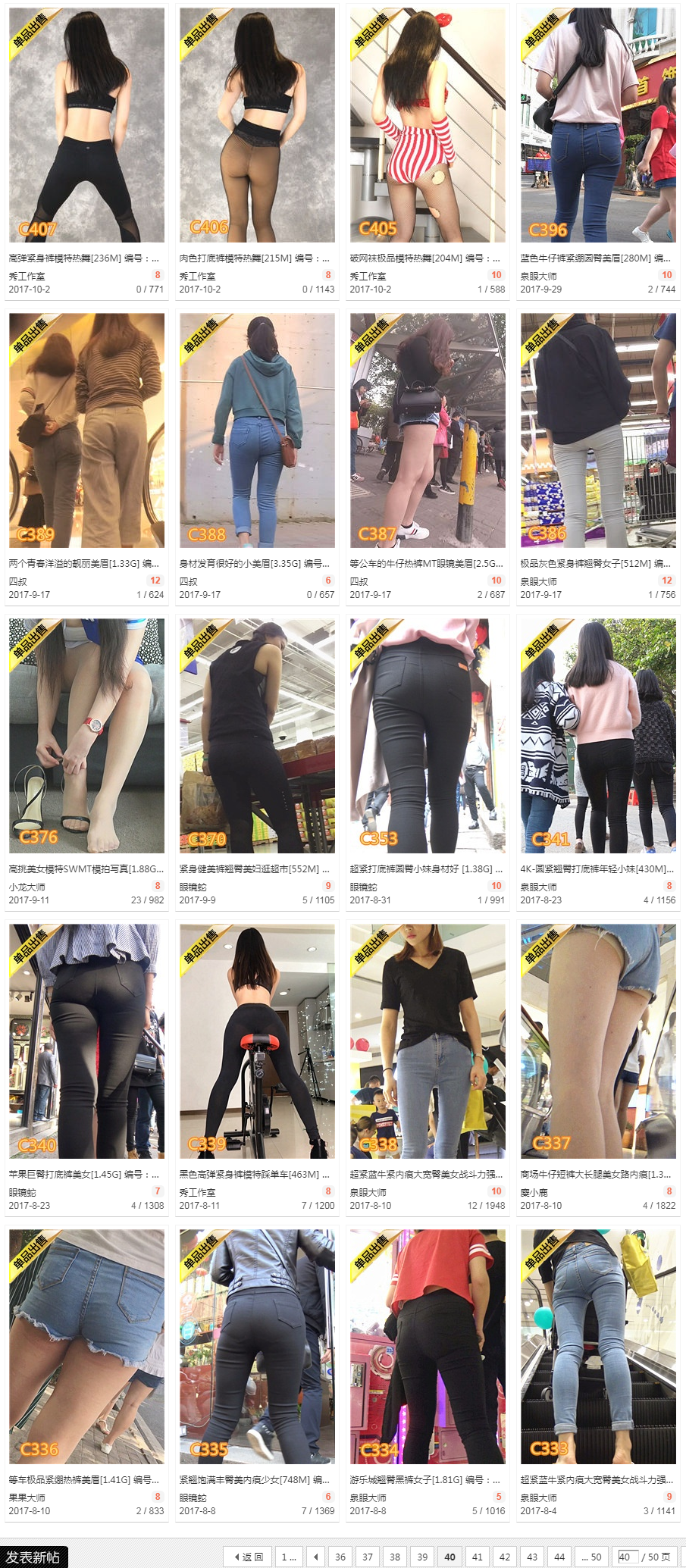Go to page 36

click(x=340, y=1557)
